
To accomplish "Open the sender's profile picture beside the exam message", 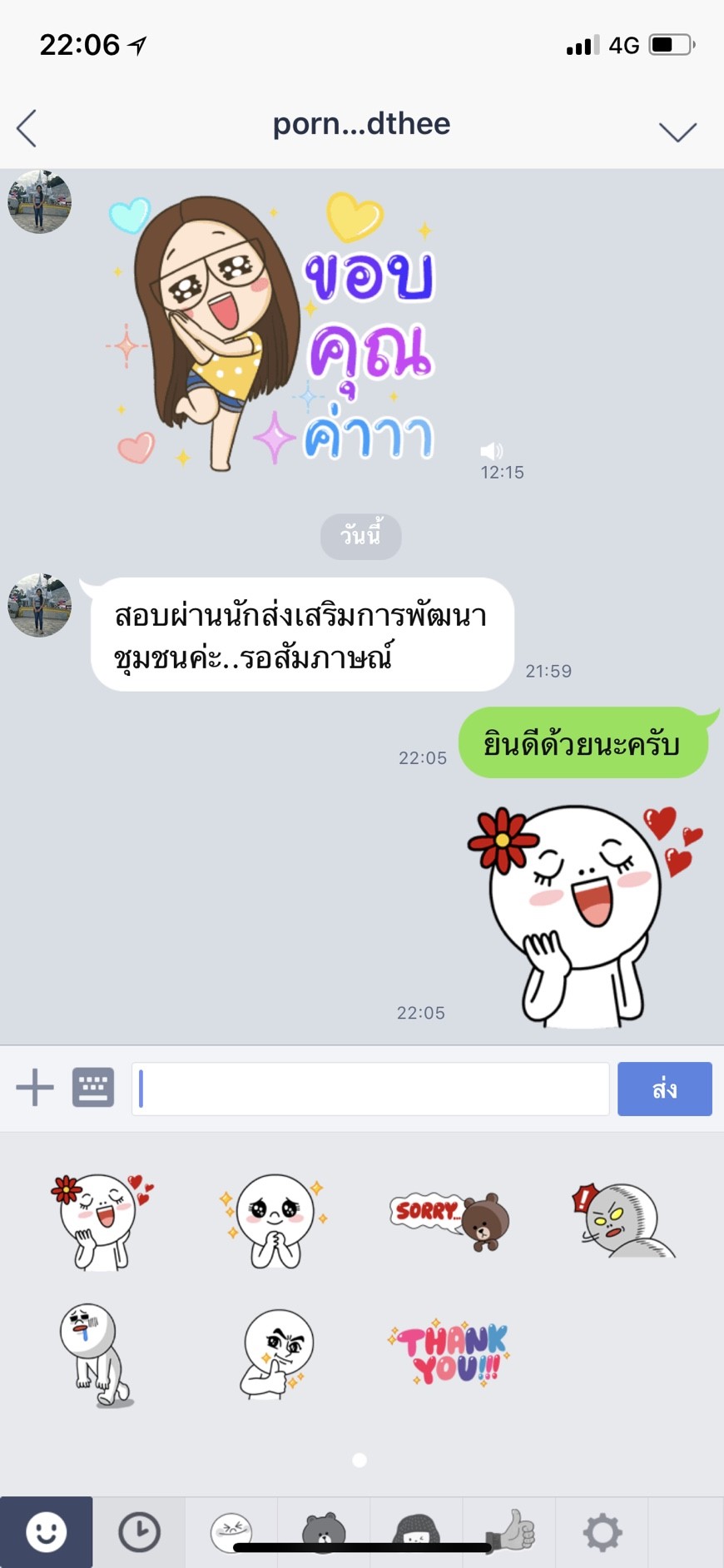I will point(39,605).
